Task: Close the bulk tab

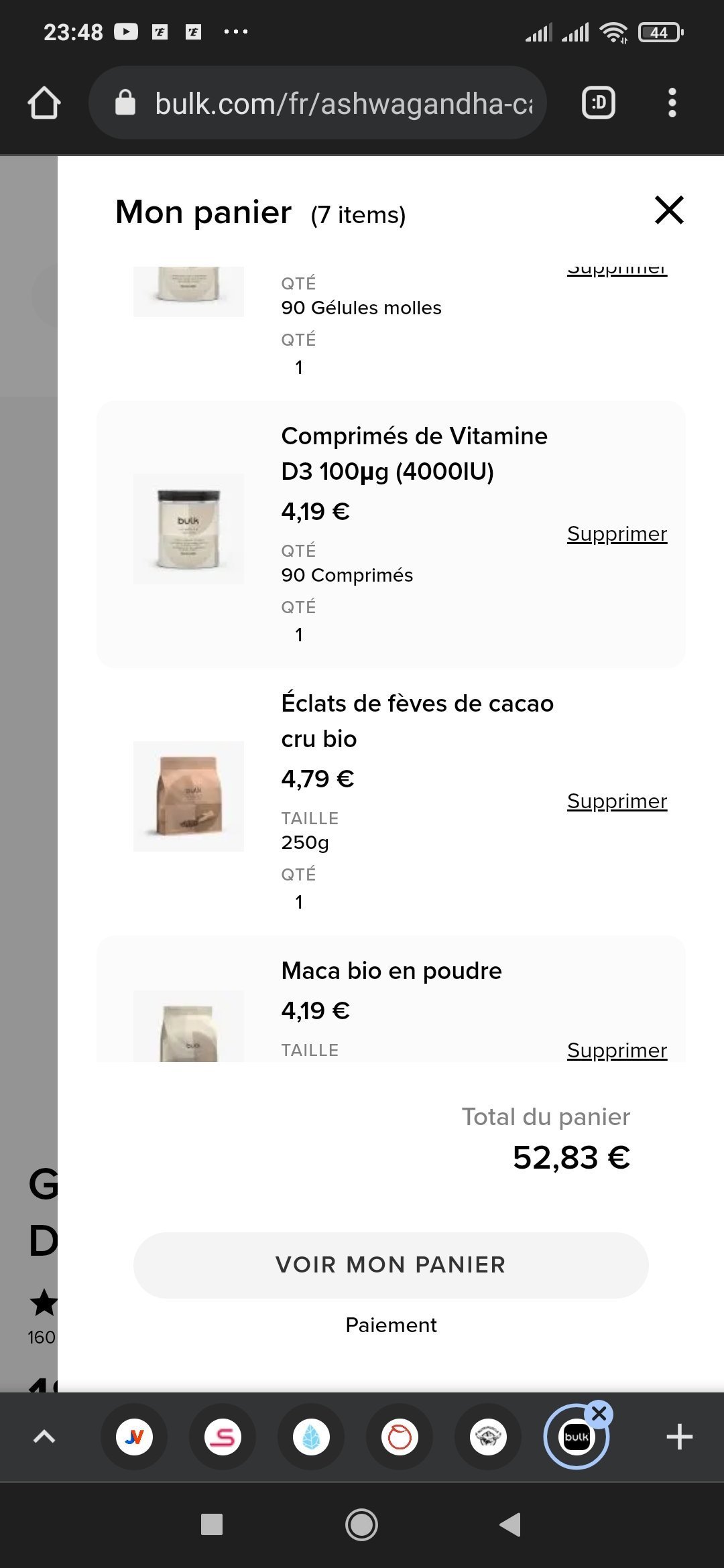Action: pos(599,1414)
